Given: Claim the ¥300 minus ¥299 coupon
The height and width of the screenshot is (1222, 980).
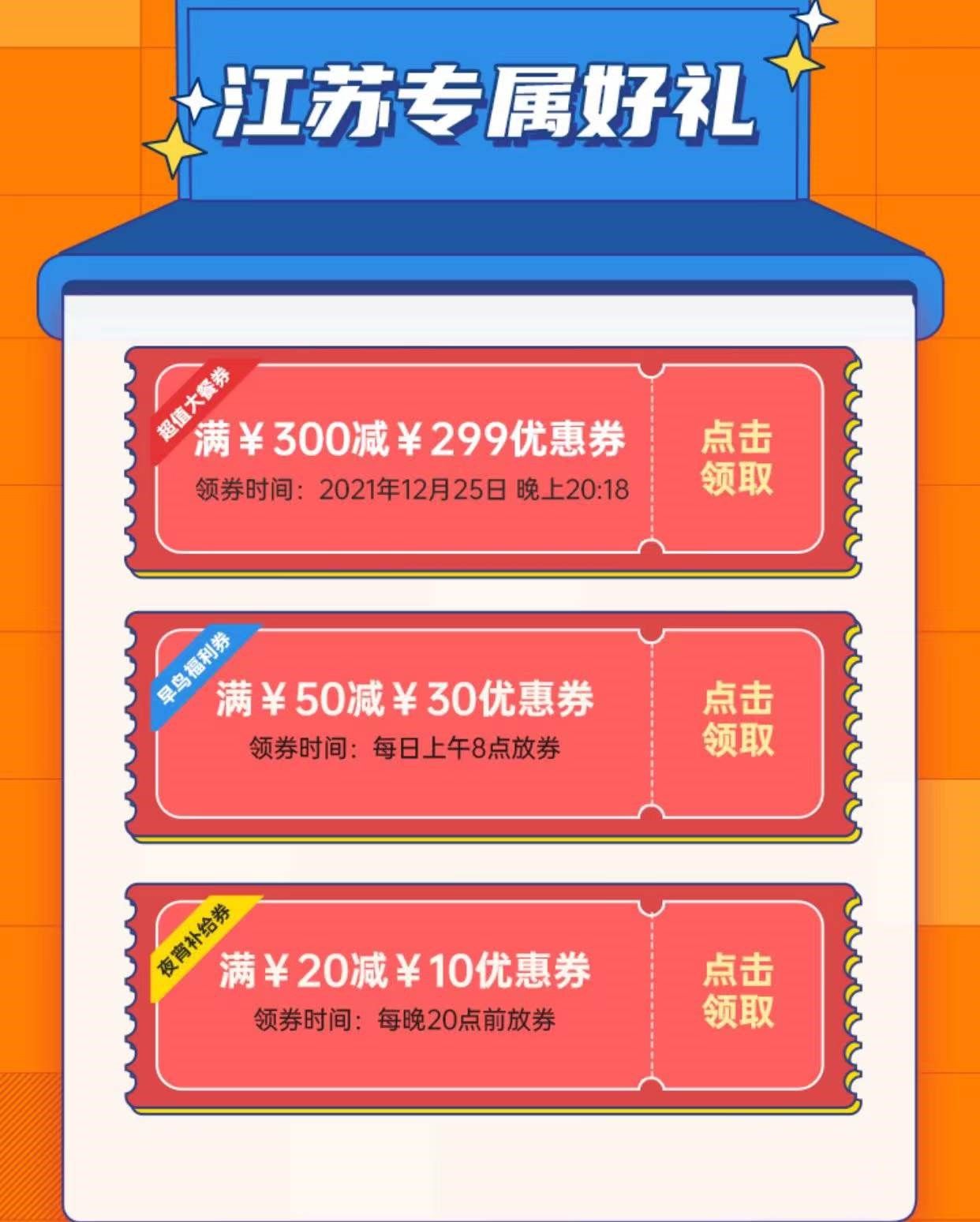Looking at the screenshot, I should (737, 459).
